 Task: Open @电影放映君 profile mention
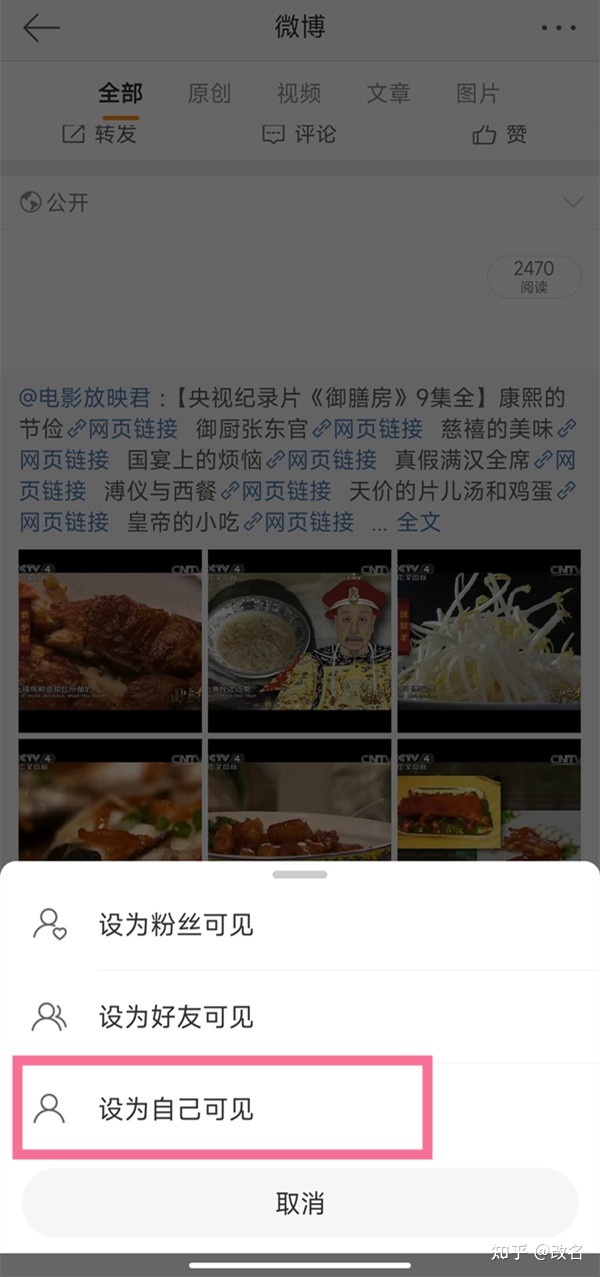pos(85,398)
